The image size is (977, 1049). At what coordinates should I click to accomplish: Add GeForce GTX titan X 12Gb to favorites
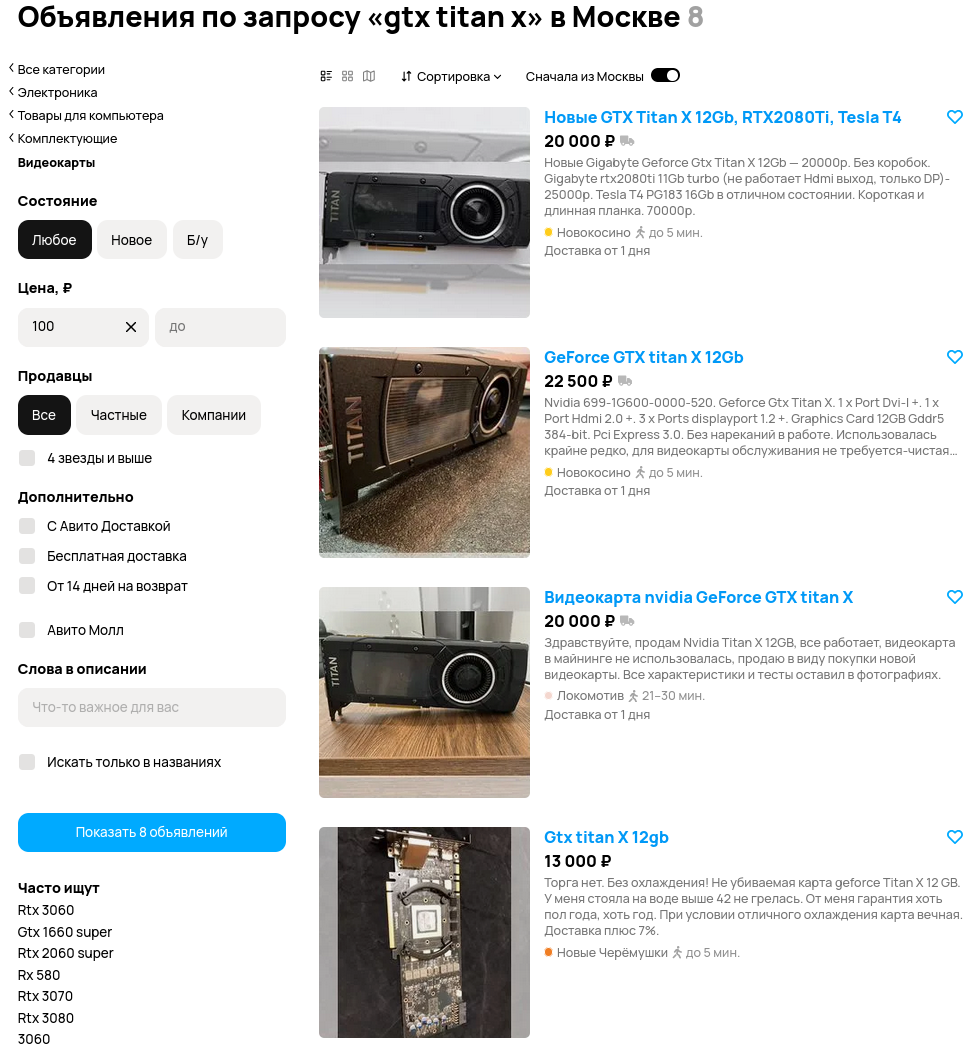tap(954, 357)
